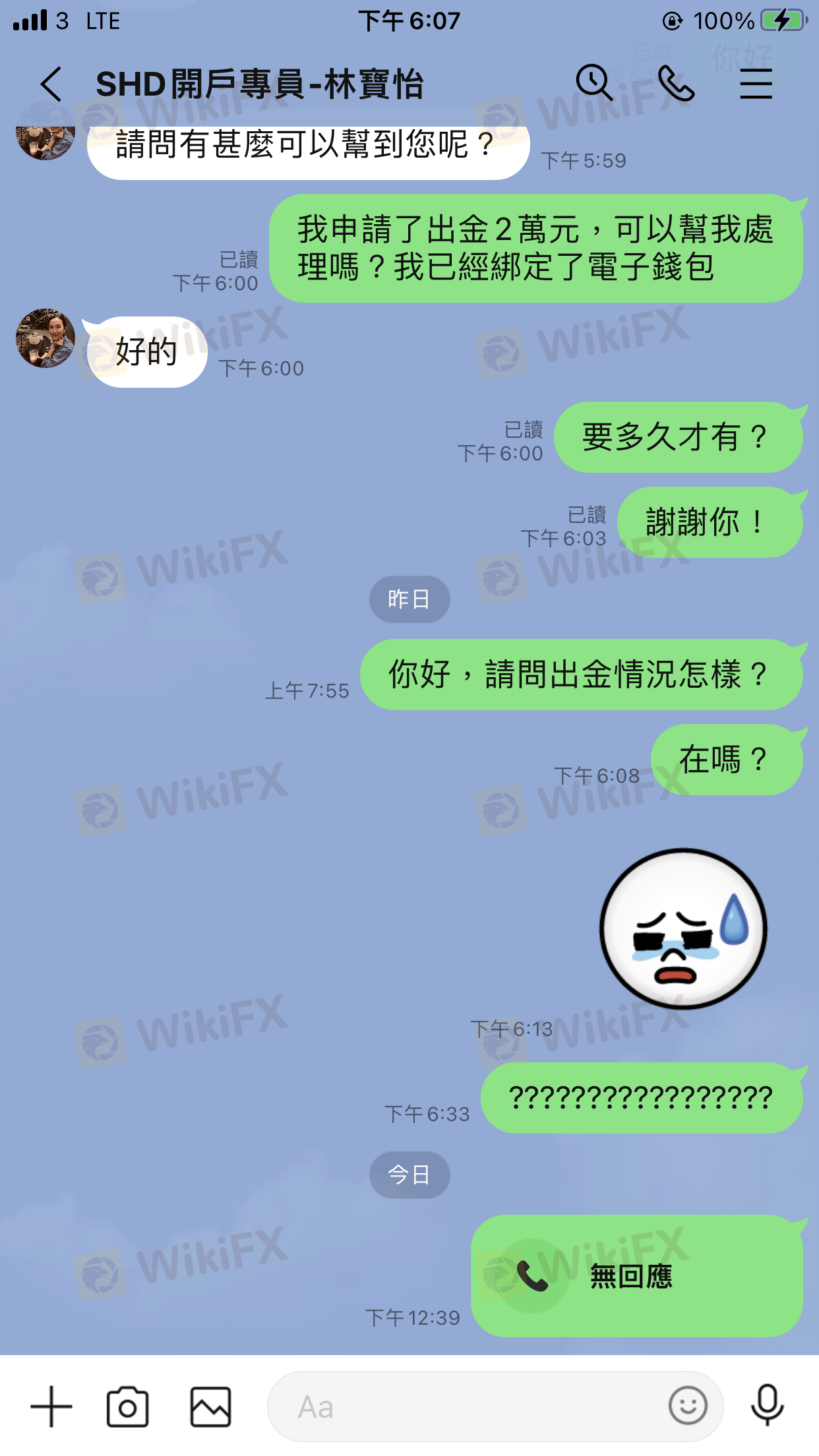Tap the crying face sticker
Screen dimensions: 819x1456
[683, 928]
